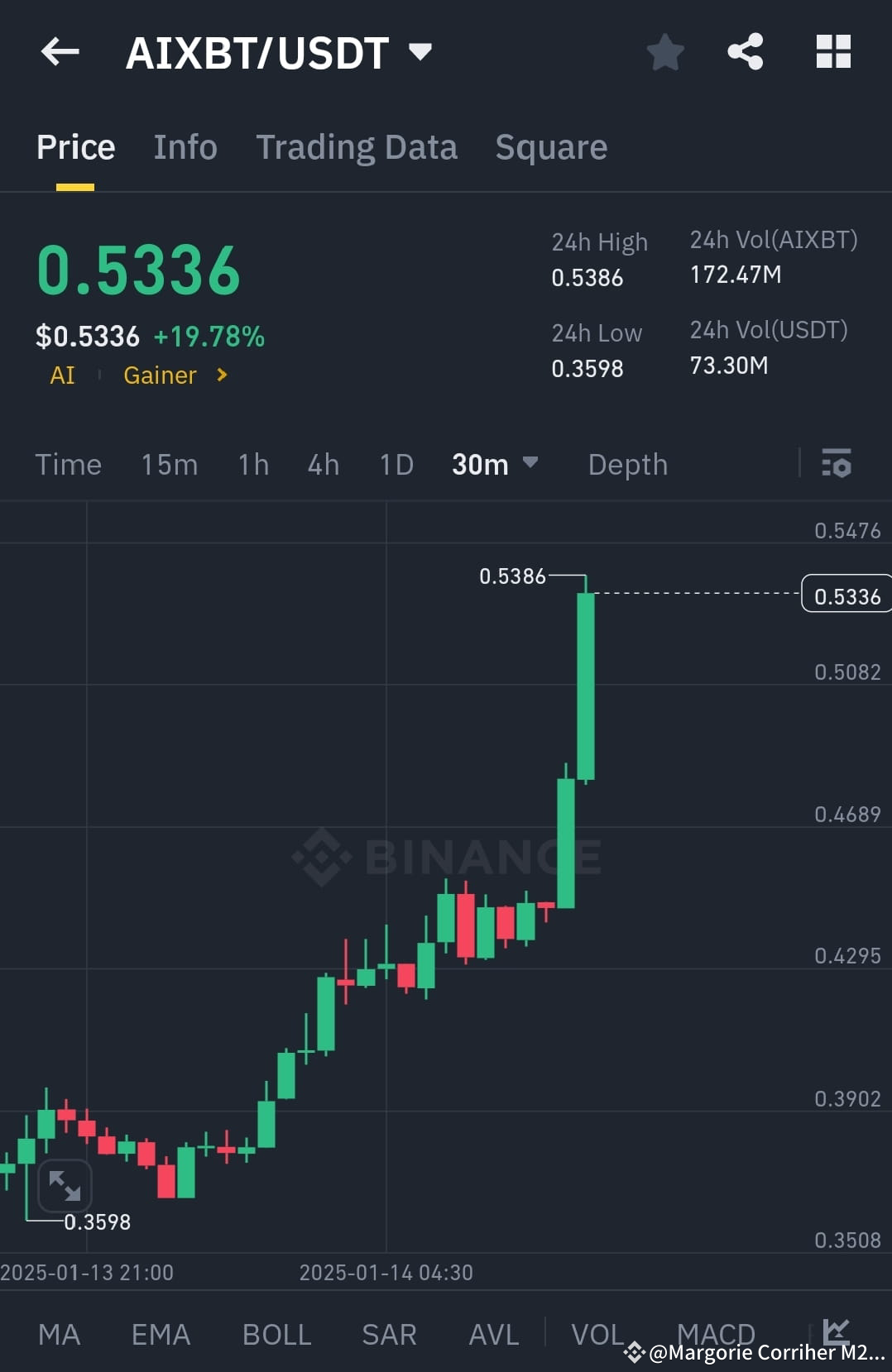
Task: Favorite AIXBT/USDT with the star icon
Action: pos(665,51)
